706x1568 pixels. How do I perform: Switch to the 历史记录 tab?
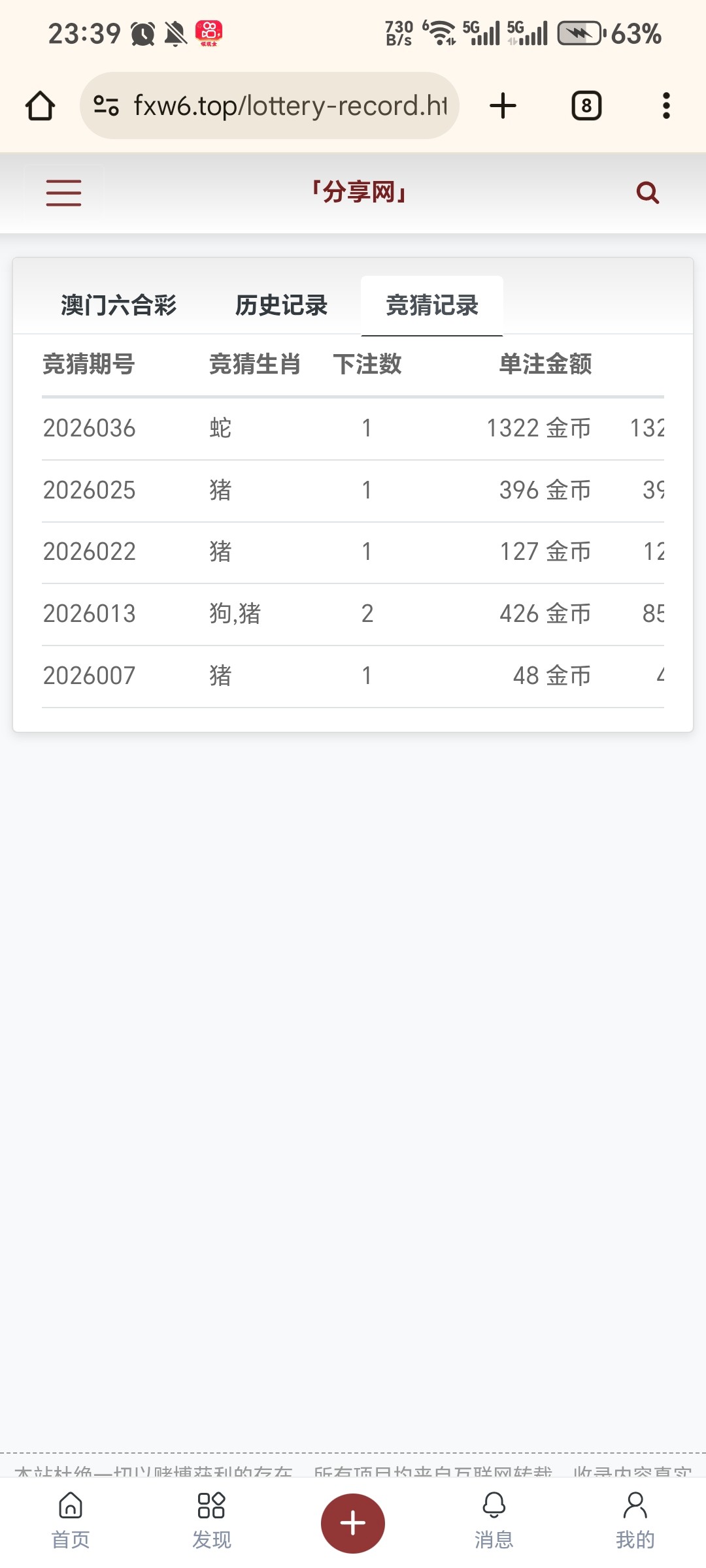(282, 305)
